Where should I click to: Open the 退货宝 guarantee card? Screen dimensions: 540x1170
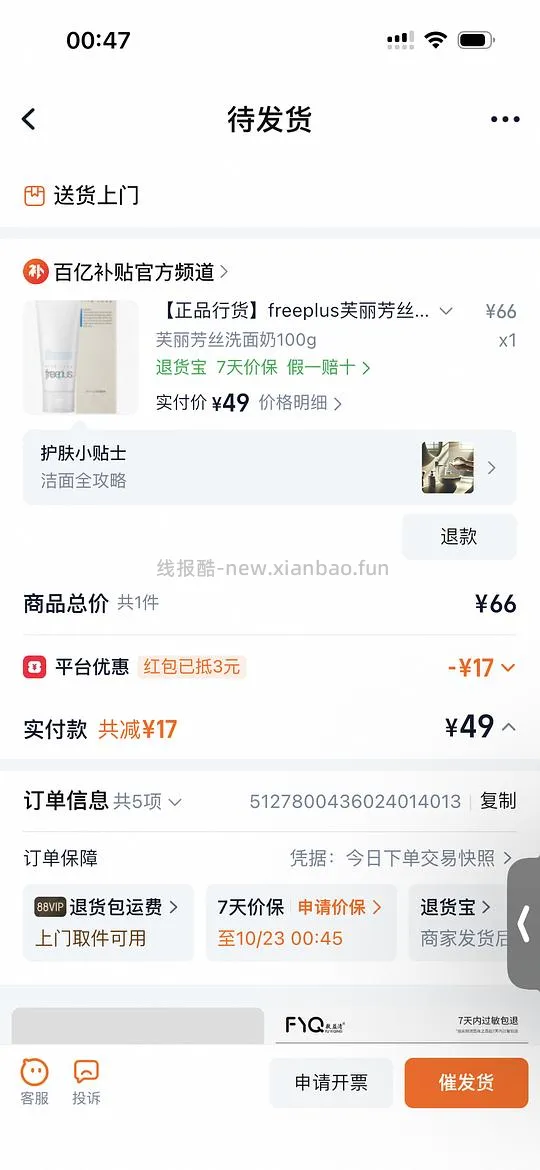pos(462,922)
